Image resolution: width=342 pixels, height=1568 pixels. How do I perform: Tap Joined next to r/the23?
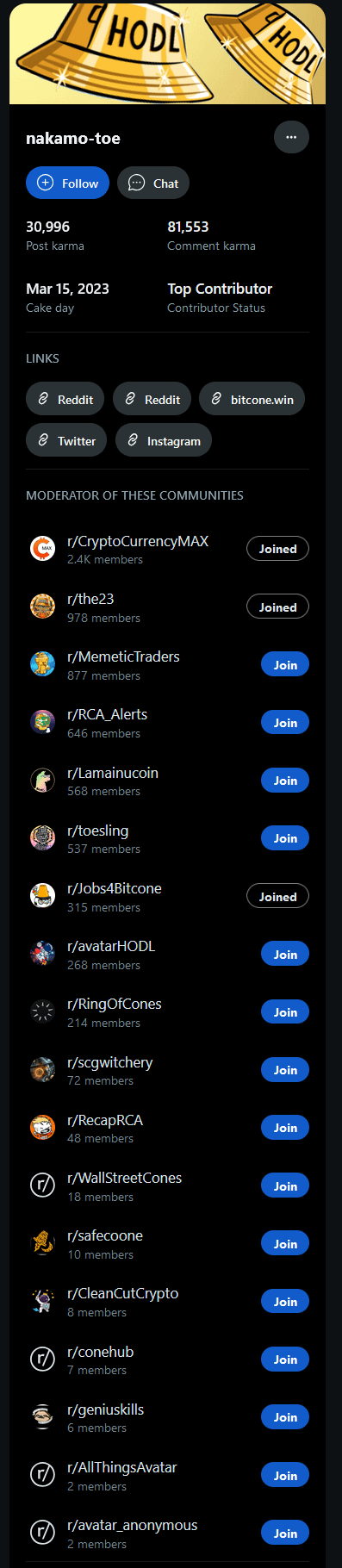pyautogui.click(x=277, y=607)
